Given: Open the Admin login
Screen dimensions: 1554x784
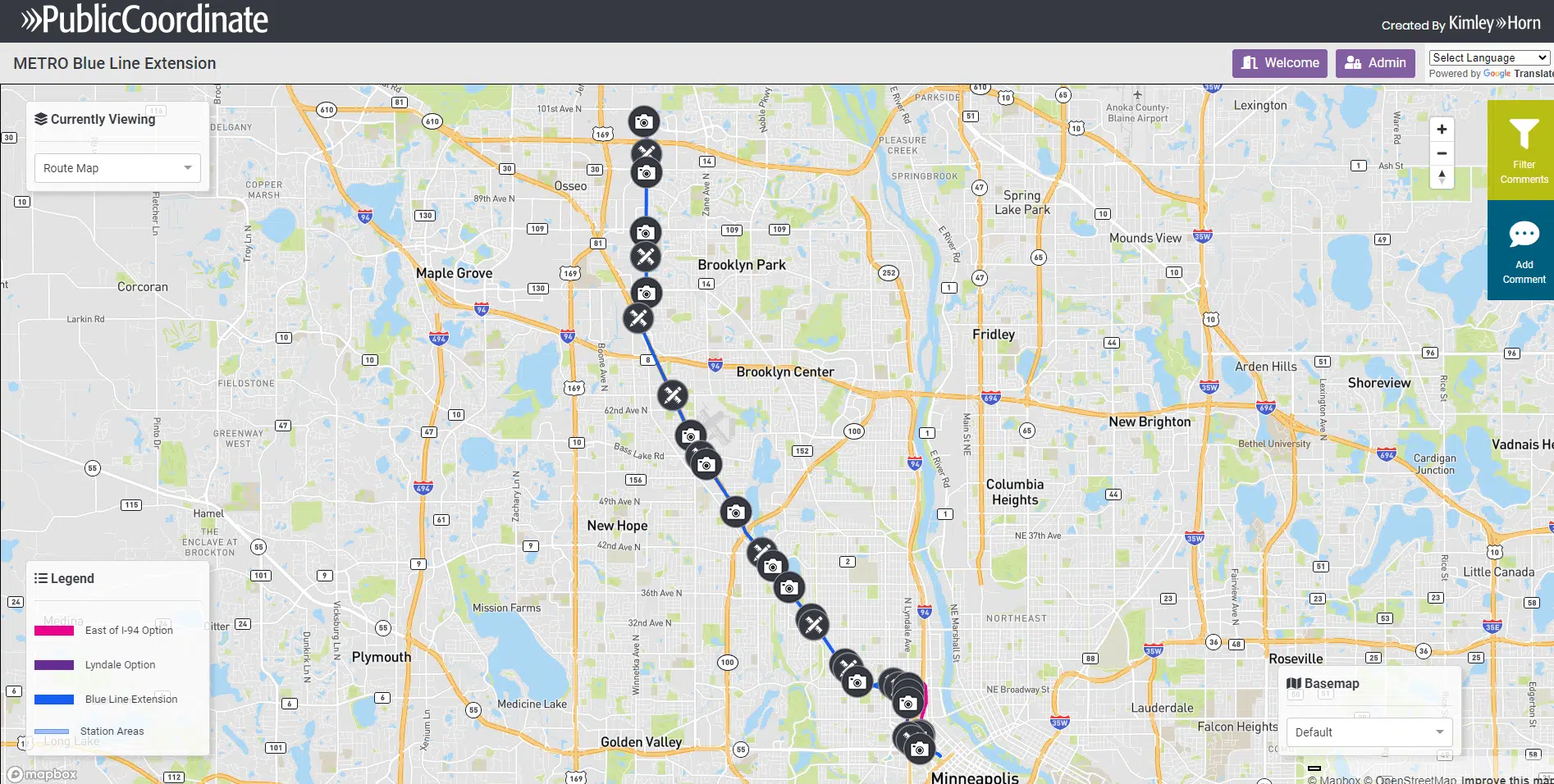Looking at the screenshot, I should tap(1374, 63).
